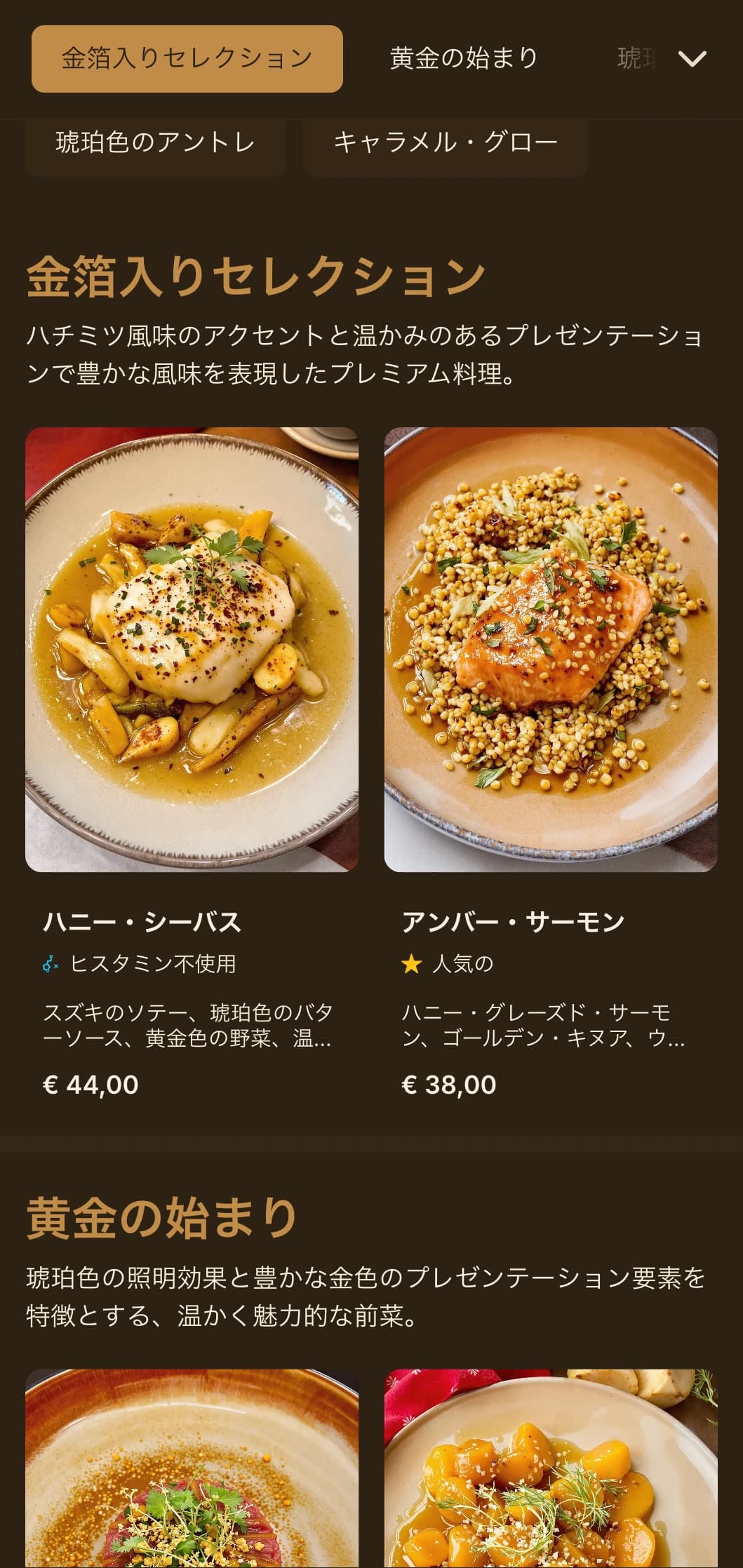Switch to the 黄金の始まり tab
Image resolution: width=743 pixels, height=1568 pixels.
(x=464, y=59)
